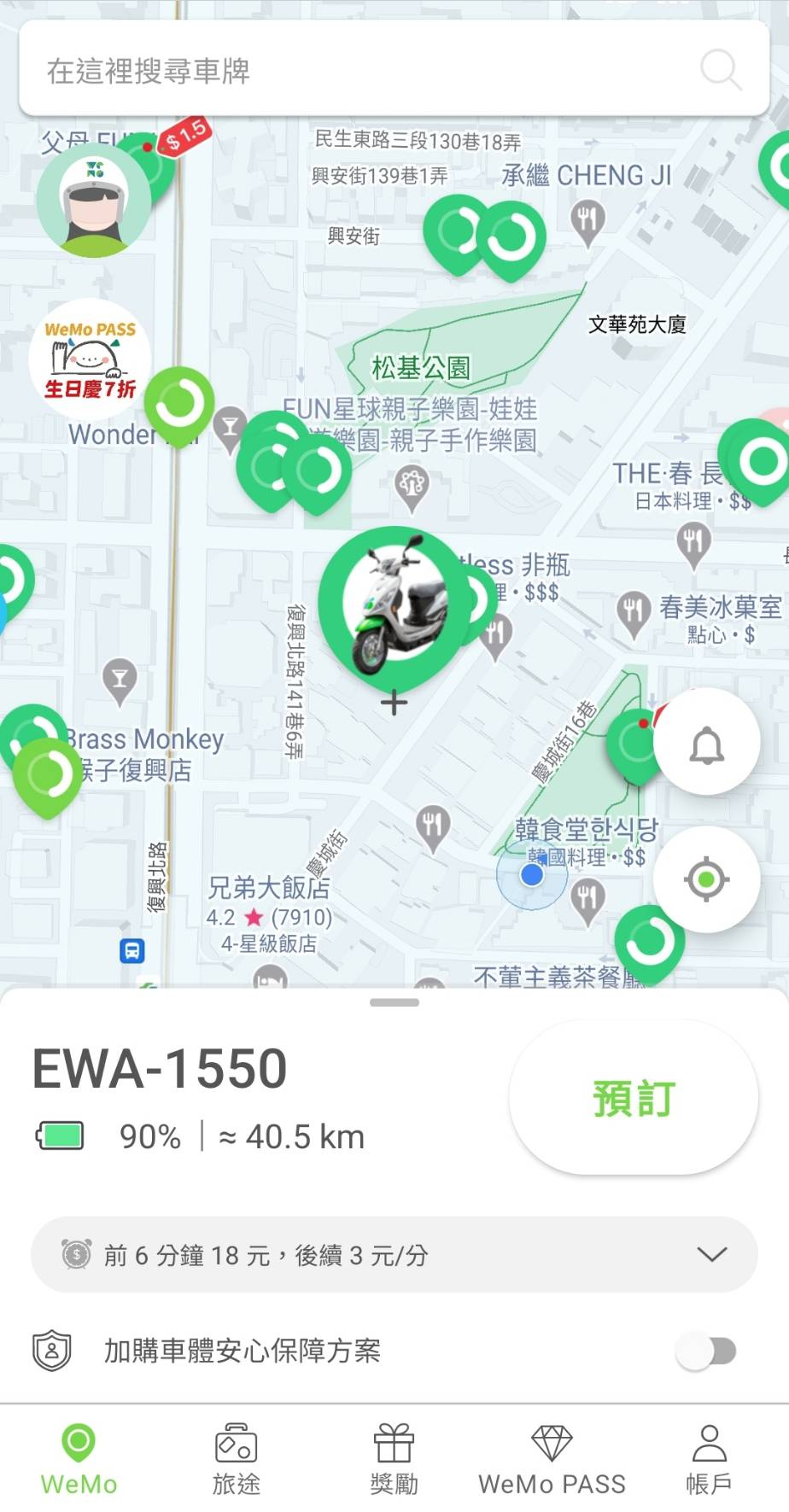Switch to the 獎勵 tab
789x1512 pixels.
click(x=394, y=1459)
